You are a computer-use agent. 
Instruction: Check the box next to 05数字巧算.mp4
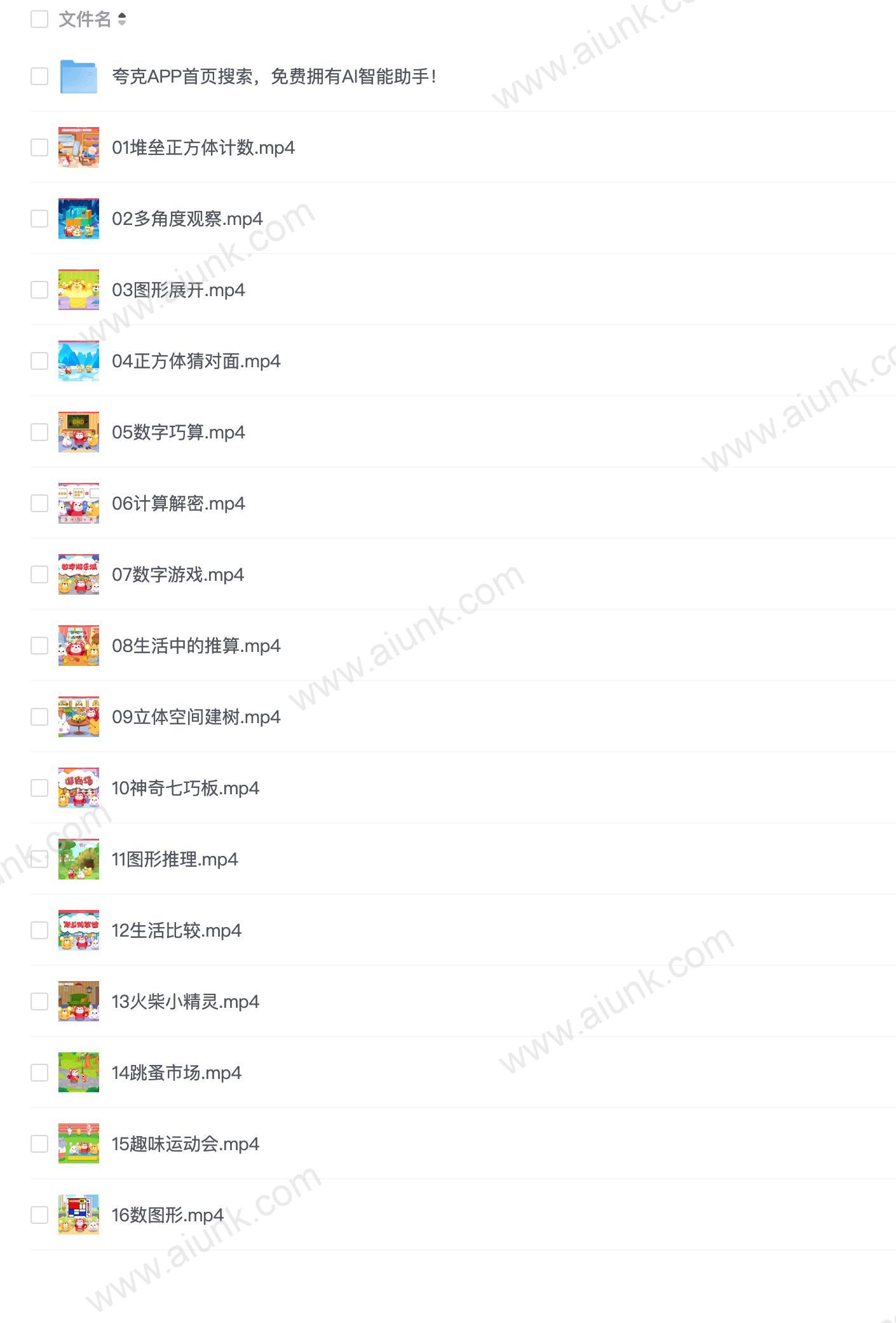(39, 432)
